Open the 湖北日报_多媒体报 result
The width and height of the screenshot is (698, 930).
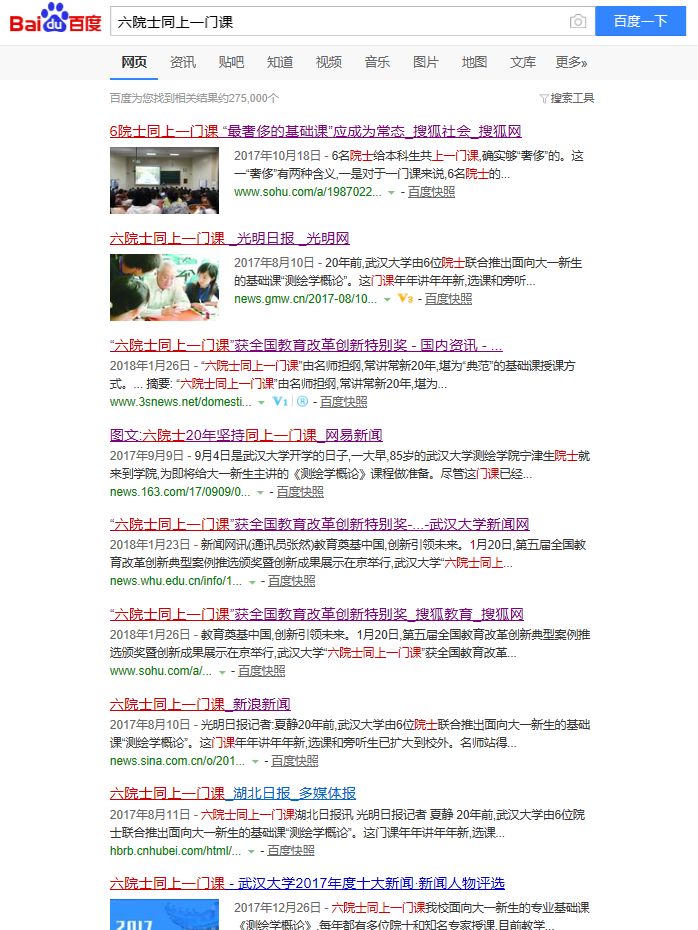point(232,793)
